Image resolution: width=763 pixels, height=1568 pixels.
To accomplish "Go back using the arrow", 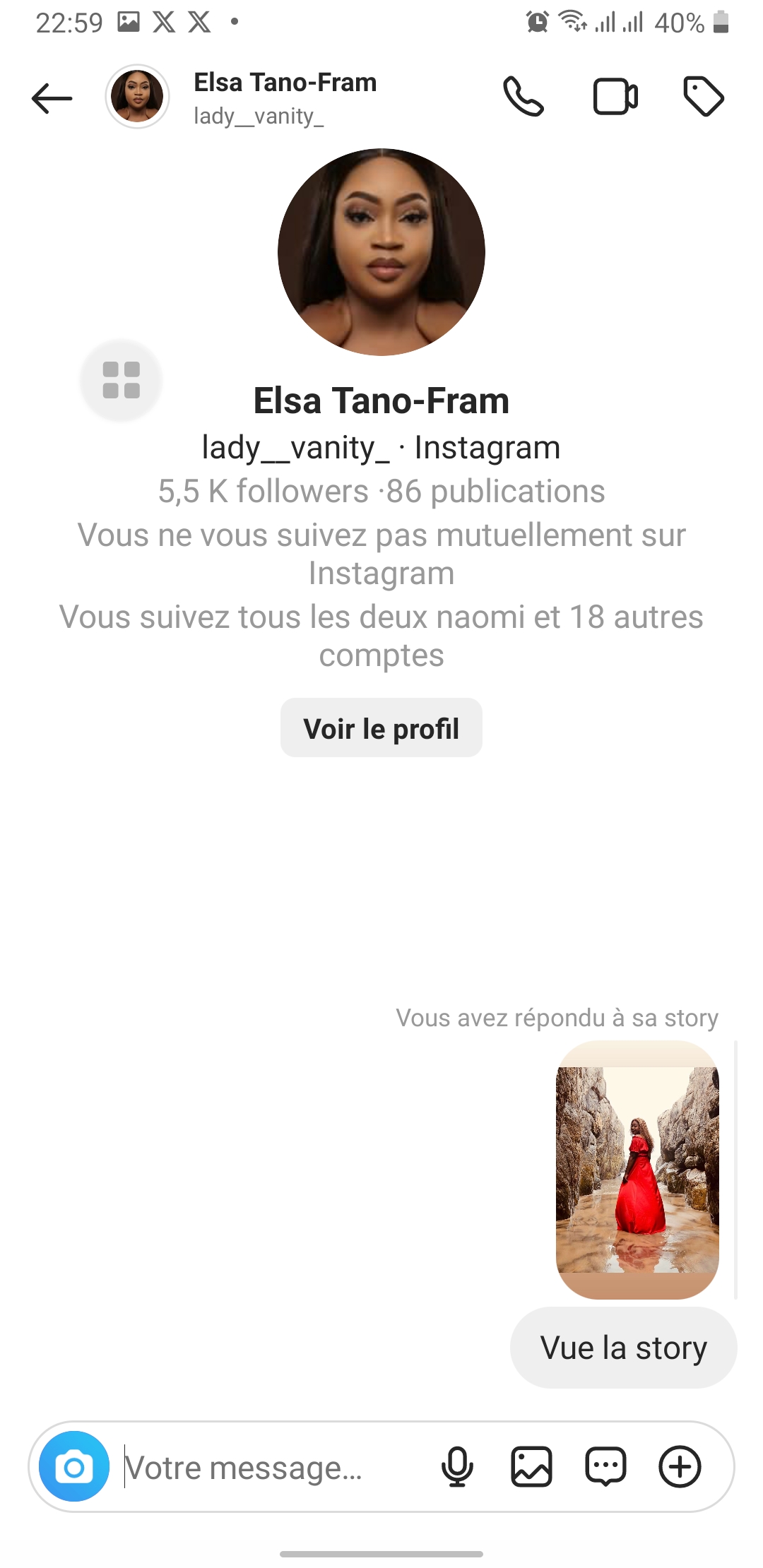I will [52, 98].
